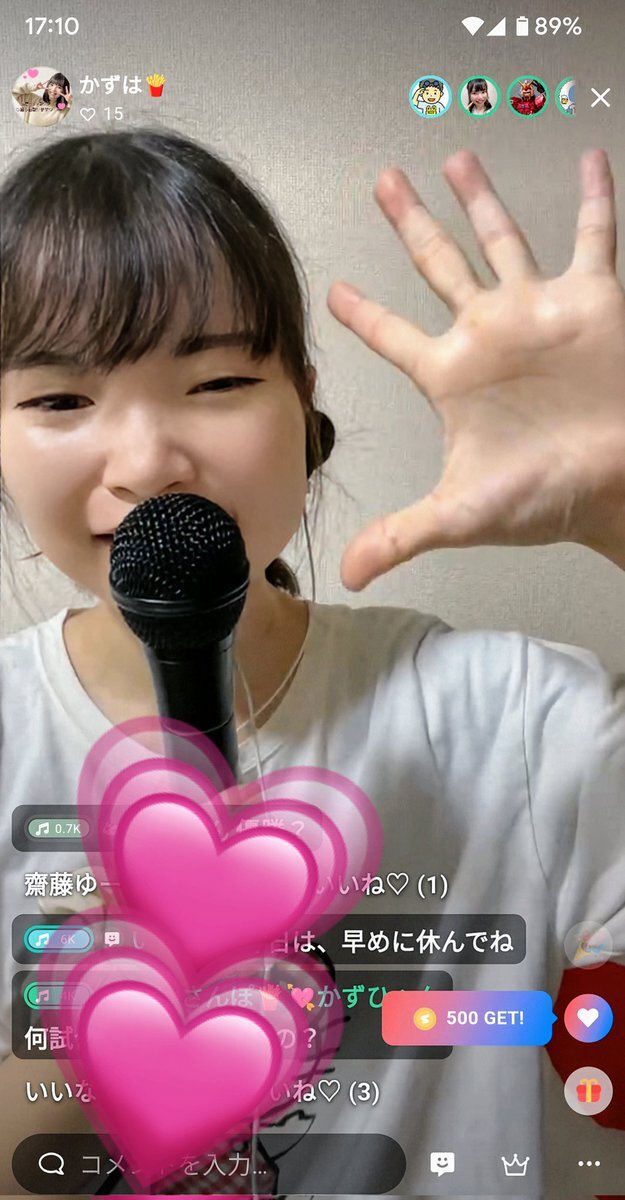Open the red masked viewer avatar

tap(528, 97)
